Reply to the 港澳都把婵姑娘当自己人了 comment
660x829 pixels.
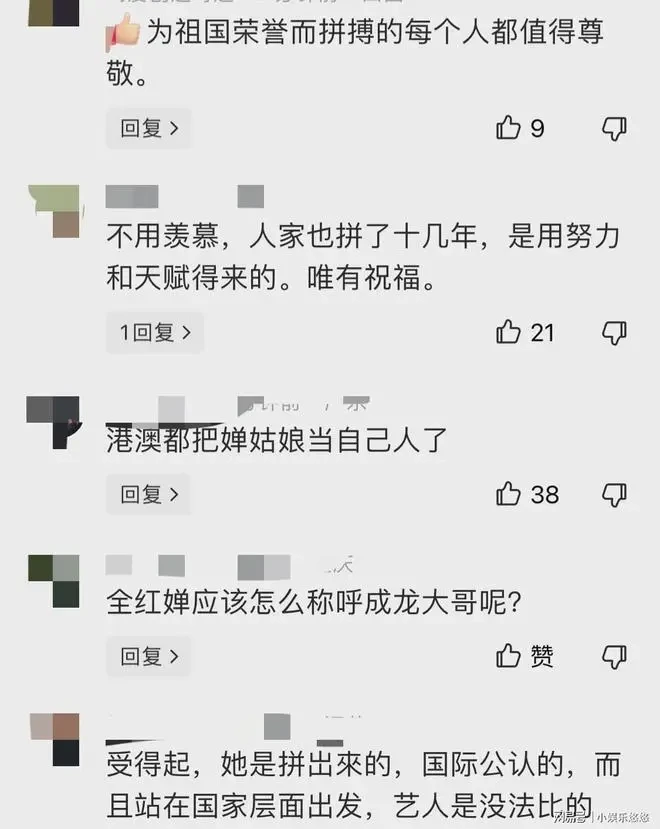coord(148,494)
